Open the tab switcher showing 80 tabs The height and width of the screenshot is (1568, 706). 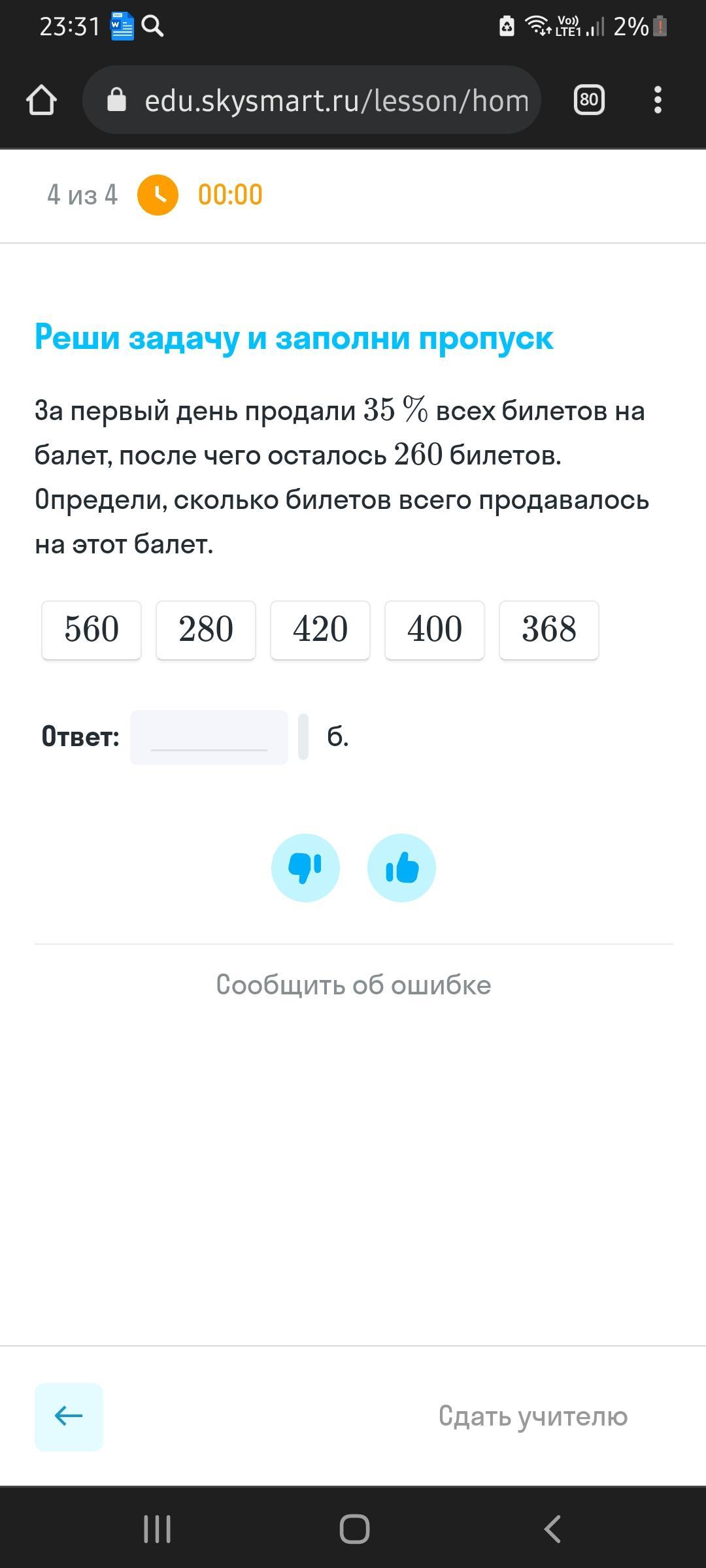(x=588, y=100)
